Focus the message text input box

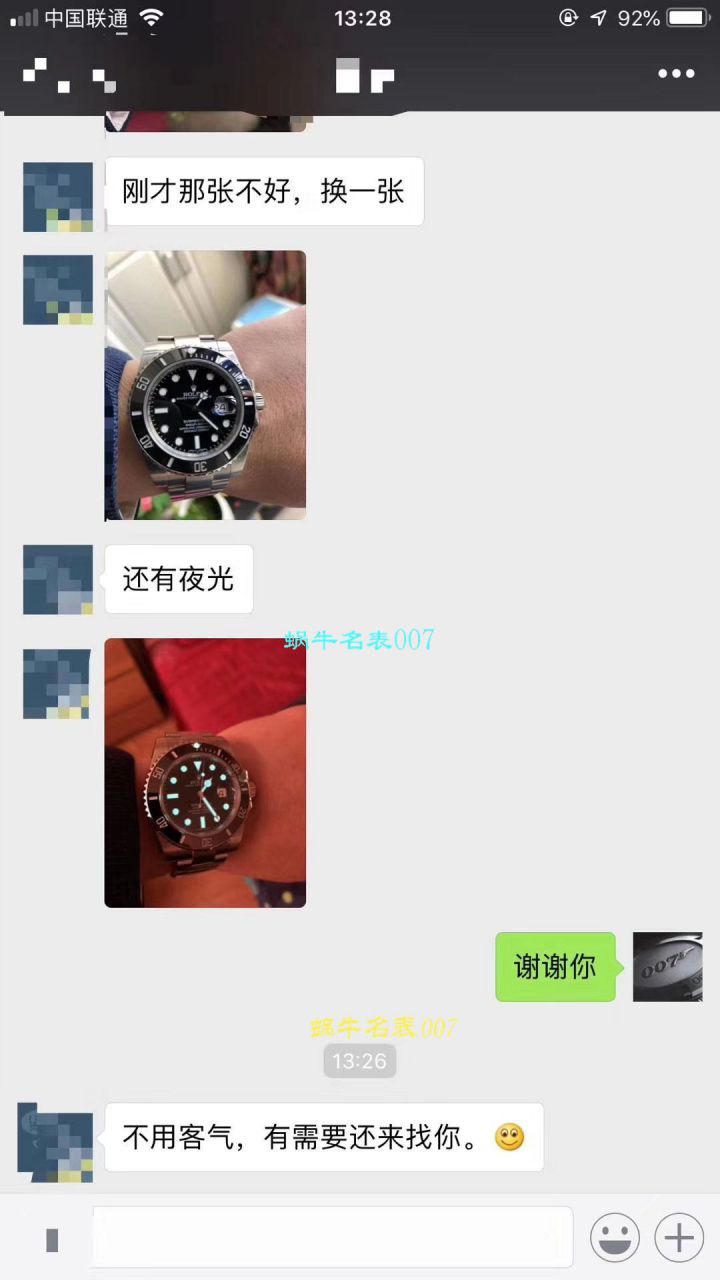pyautogui.click(x=332, y=1237)
